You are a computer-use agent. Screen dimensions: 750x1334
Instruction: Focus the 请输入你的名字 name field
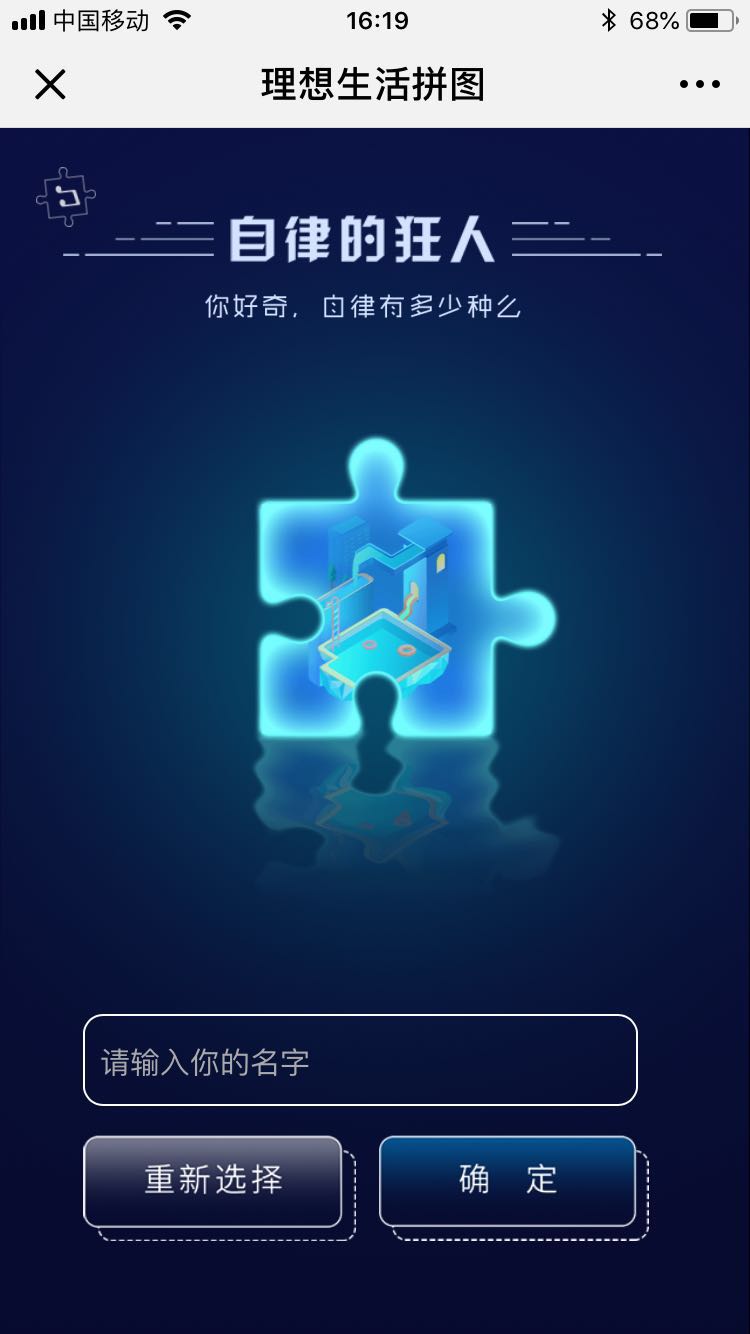tap(360, 1061)
